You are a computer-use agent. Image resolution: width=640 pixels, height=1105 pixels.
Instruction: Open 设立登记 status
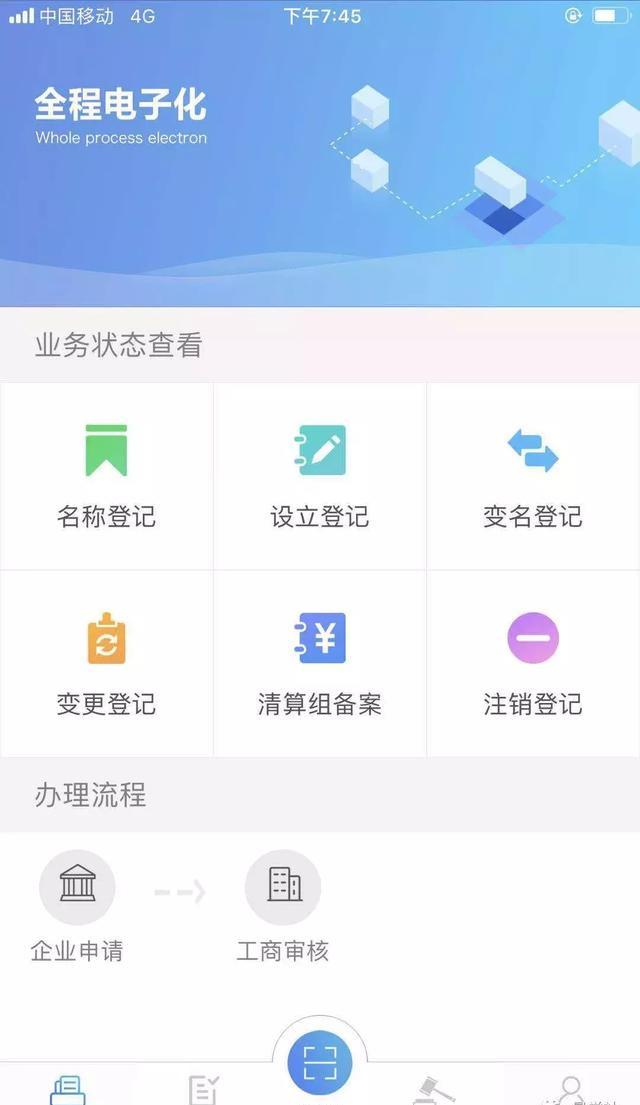coord(320,475)
